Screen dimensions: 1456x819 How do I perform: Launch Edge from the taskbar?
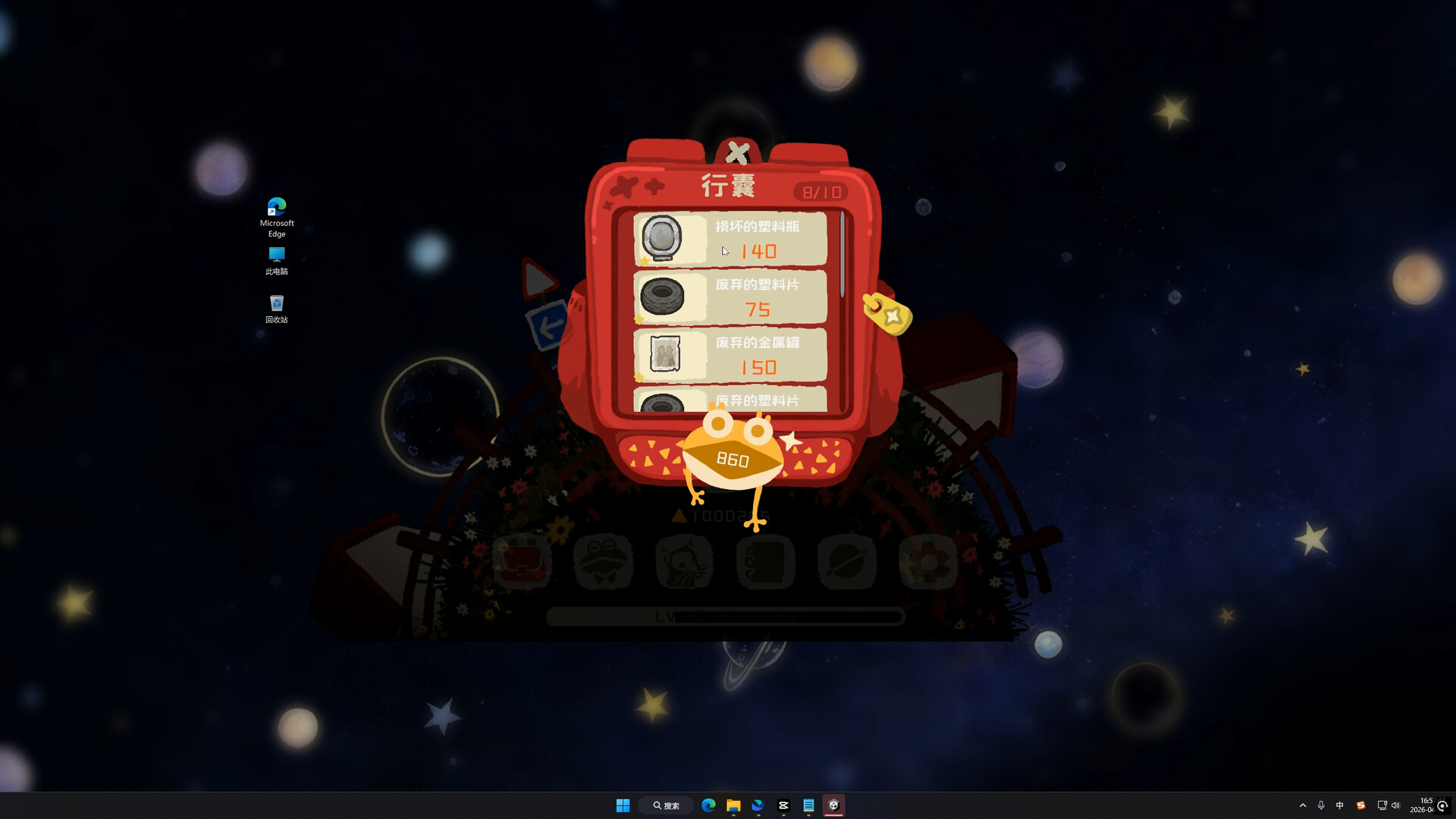[x=708, y=805]
